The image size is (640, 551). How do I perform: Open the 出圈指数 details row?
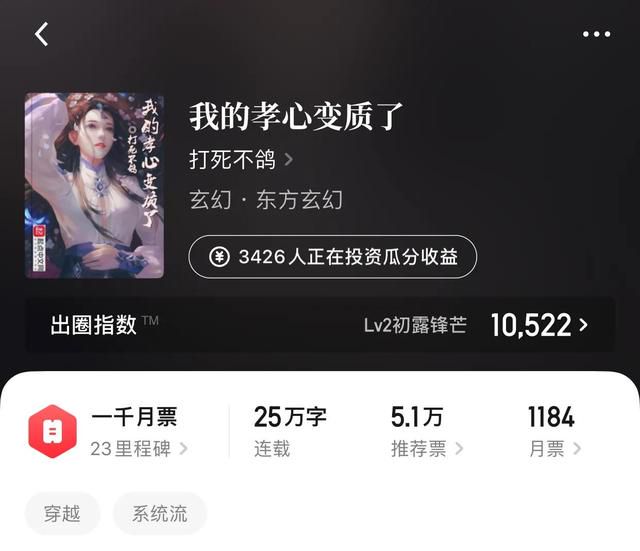[x=320, y=325]
